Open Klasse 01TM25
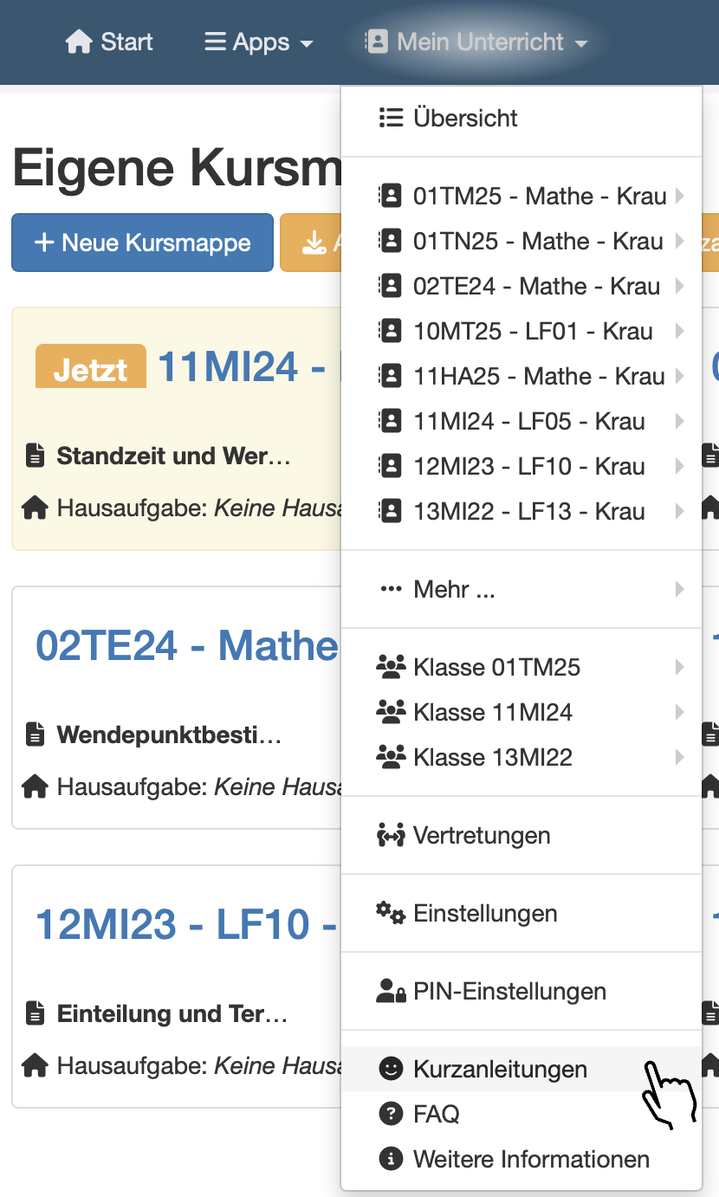This screenshot has height=1197, width=719. coord(496,667)
